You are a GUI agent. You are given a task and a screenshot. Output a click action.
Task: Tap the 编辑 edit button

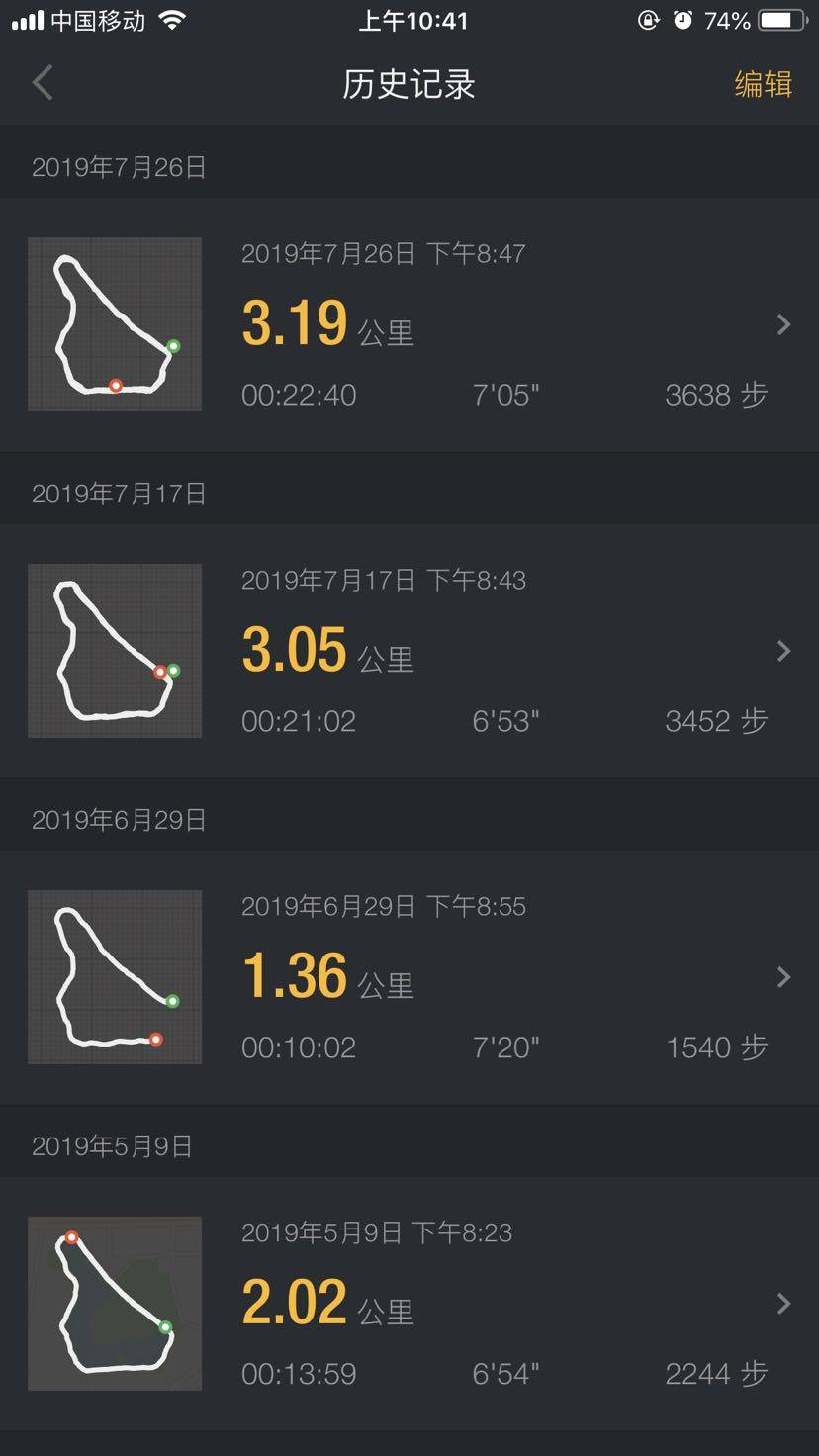click(763, 84)
